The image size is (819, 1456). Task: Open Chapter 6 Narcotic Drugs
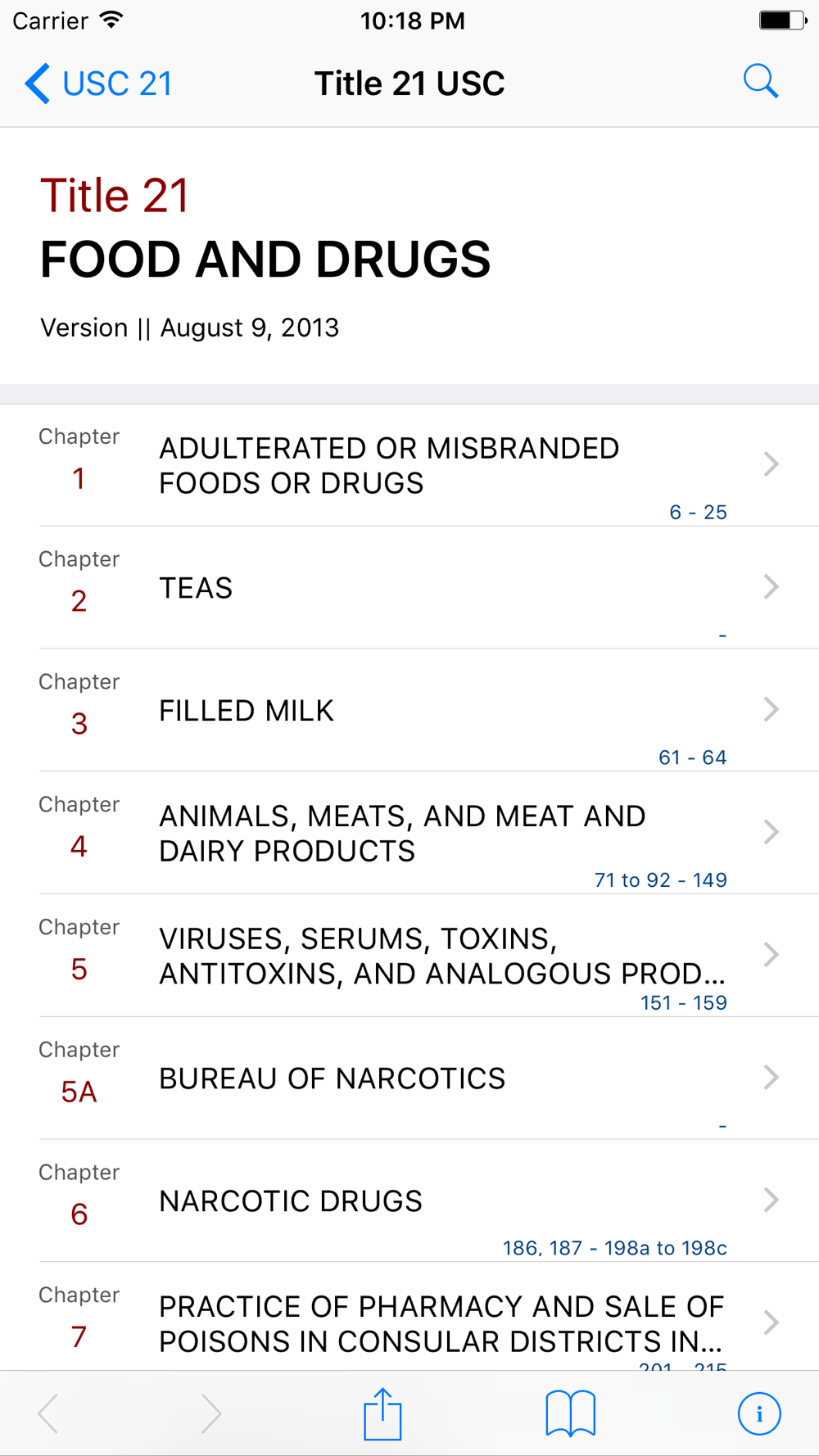(409, 1201)
